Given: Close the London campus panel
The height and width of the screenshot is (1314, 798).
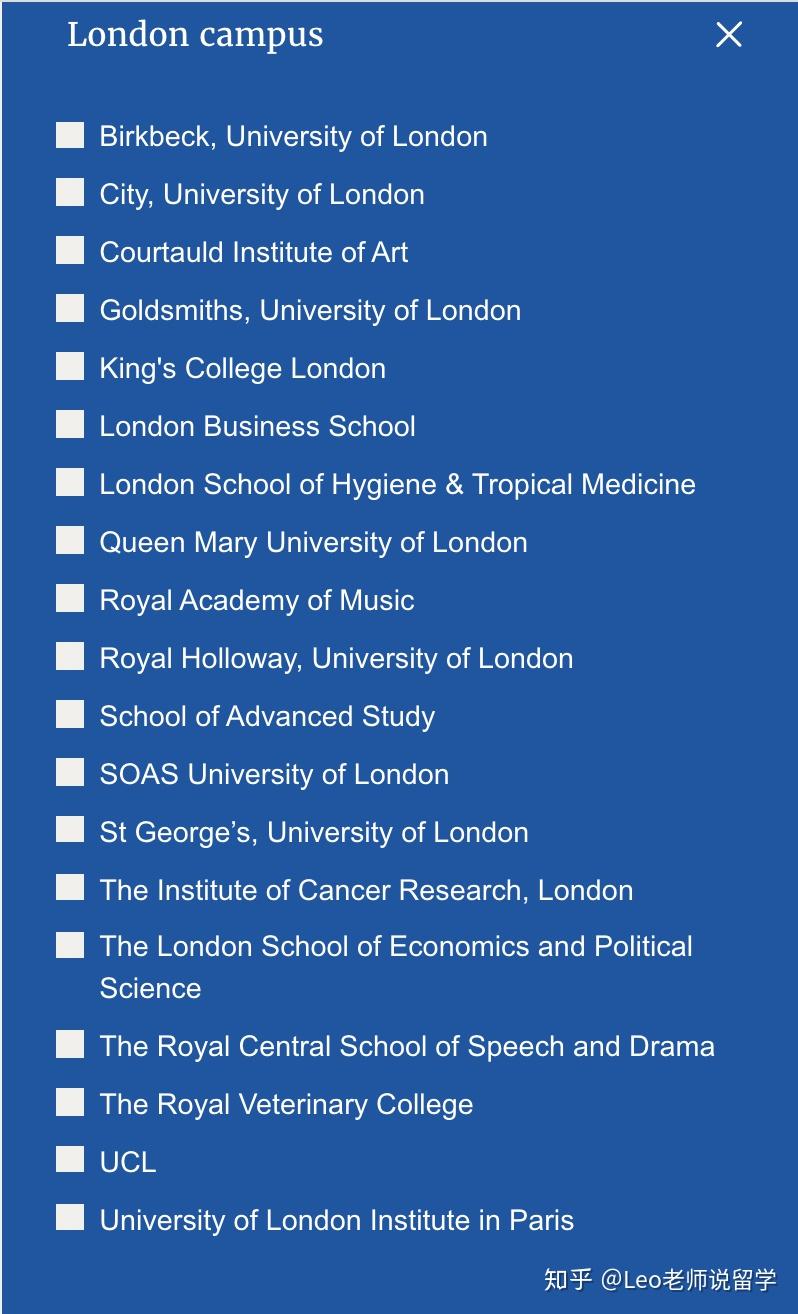Looking at the screenshot, I should tap(729, 35).
